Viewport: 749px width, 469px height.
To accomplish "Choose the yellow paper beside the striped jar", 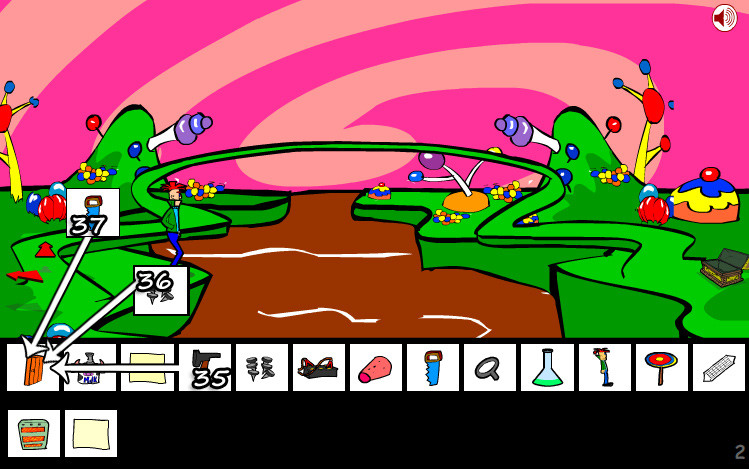I will (91, 434).
